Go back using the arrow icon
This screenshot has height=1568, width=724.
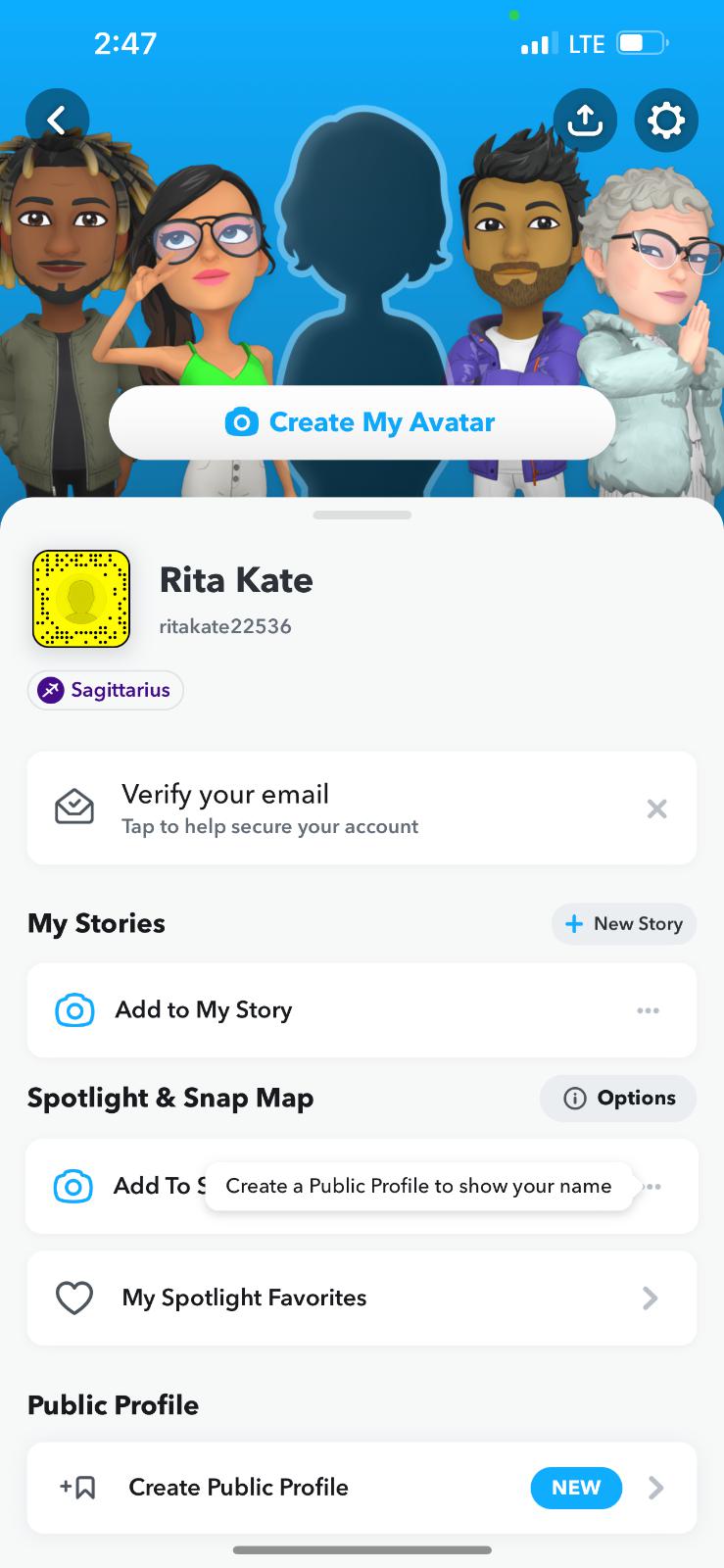click(57, 121)
